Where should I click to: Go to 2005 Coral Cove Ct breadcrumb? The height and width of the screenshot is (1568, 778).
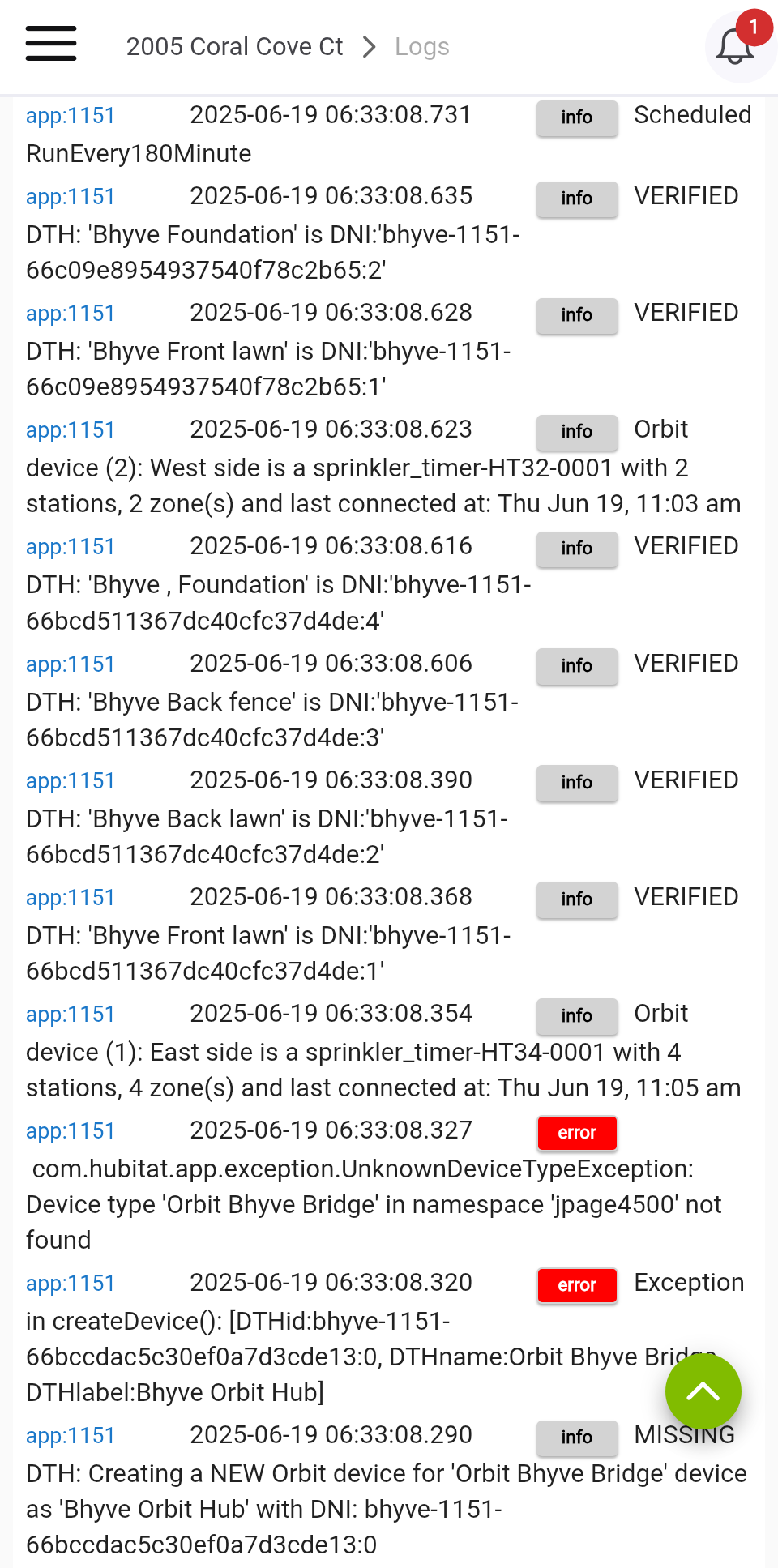234,47
